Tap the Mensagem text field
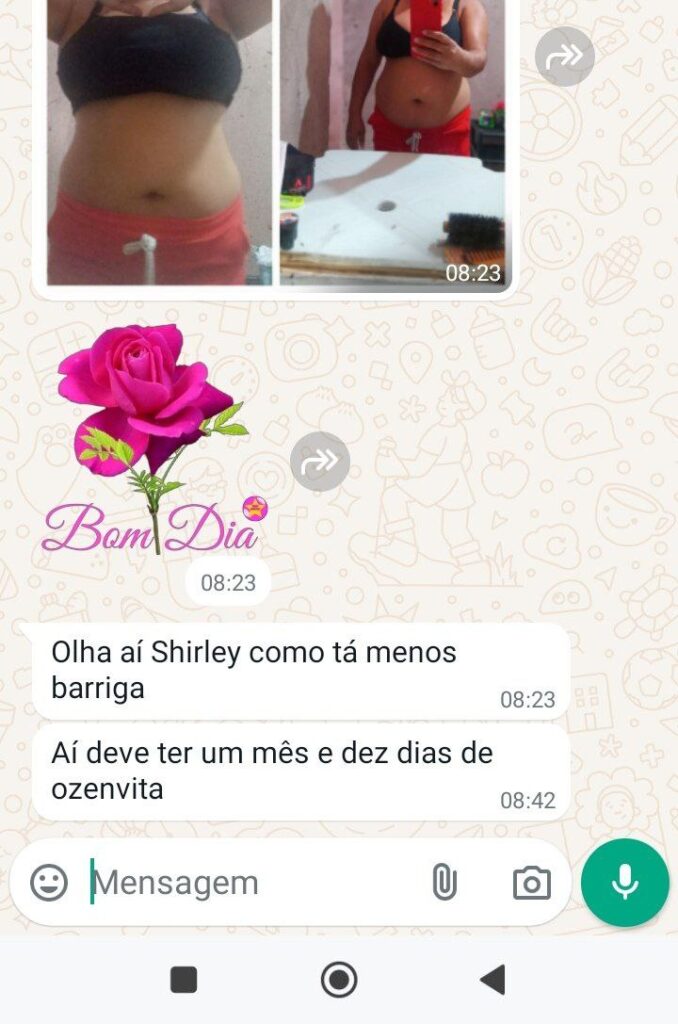Screen dimensions: 678x1024 (x=250, y=883)
